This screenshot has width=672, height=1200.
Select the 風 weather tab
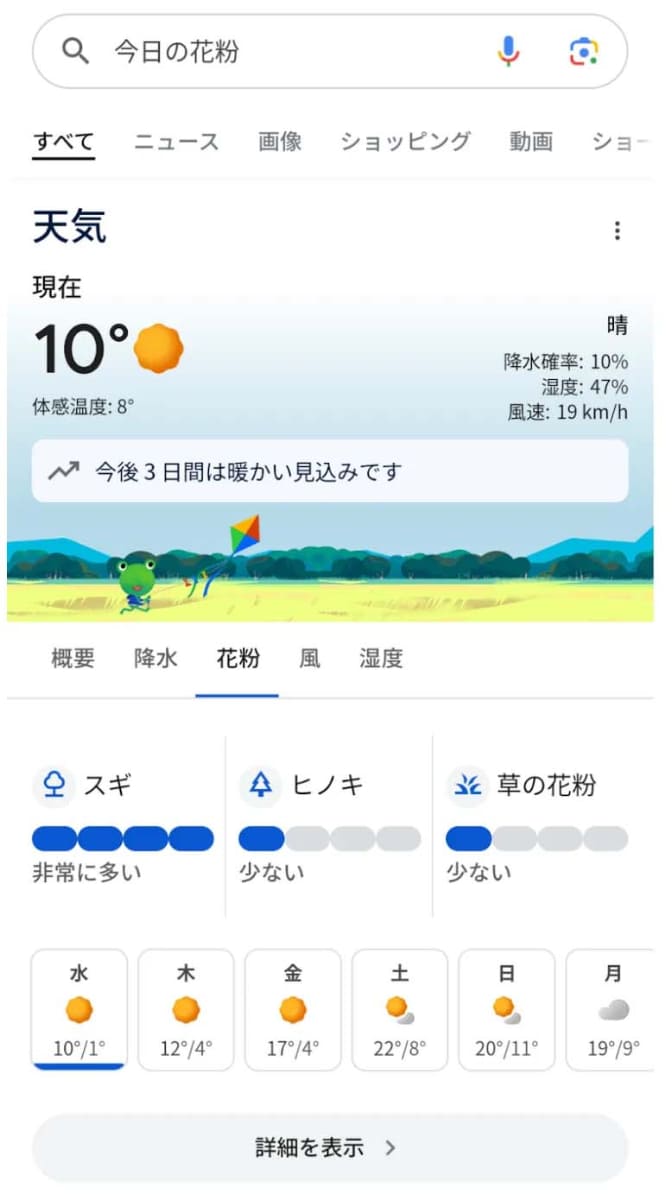pyautogui.click(x=310, y=658)
